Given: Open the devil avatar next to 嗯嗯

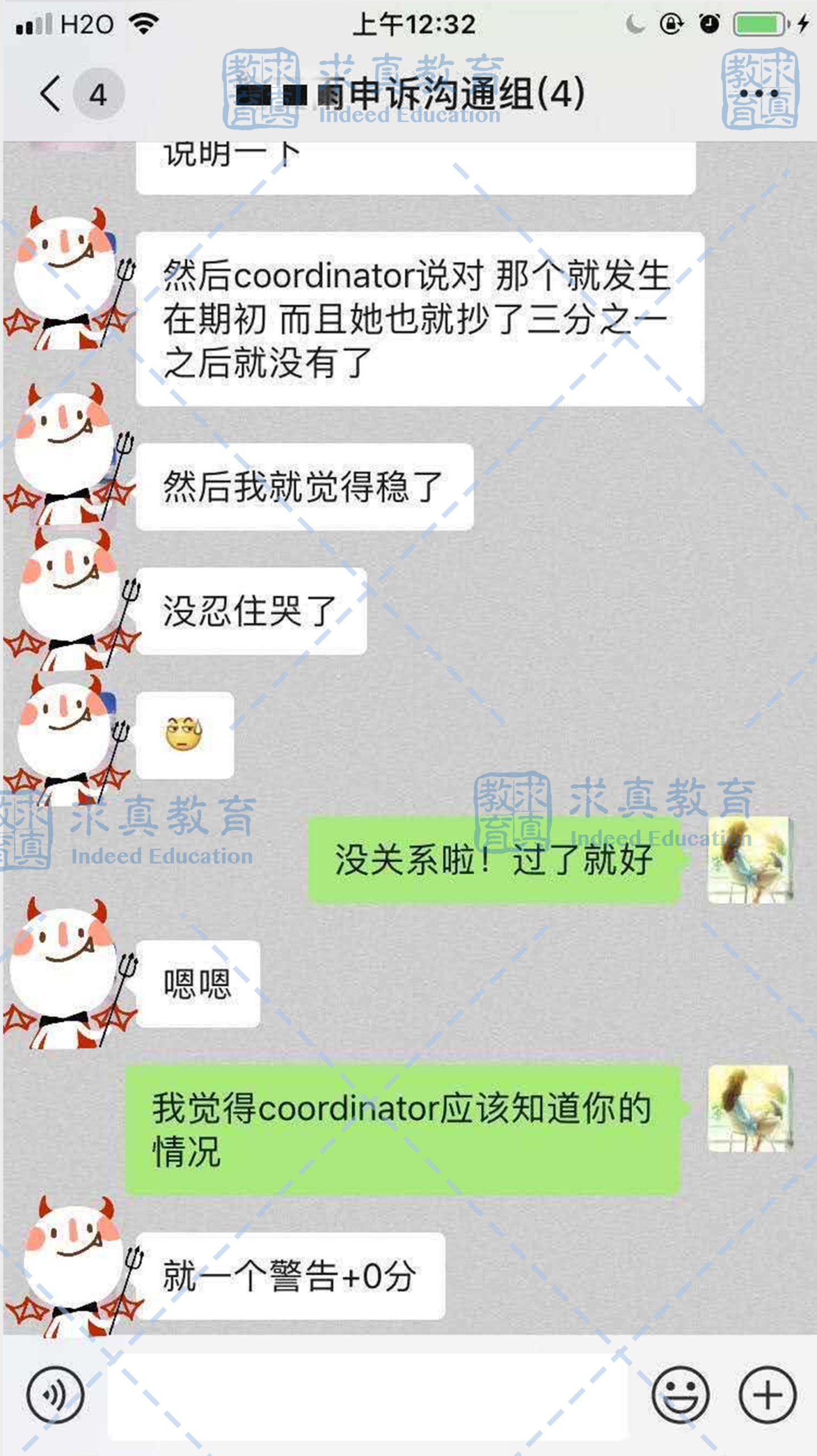Looking at the screenshot, I should pyautogui.click(x=69, y=972).
